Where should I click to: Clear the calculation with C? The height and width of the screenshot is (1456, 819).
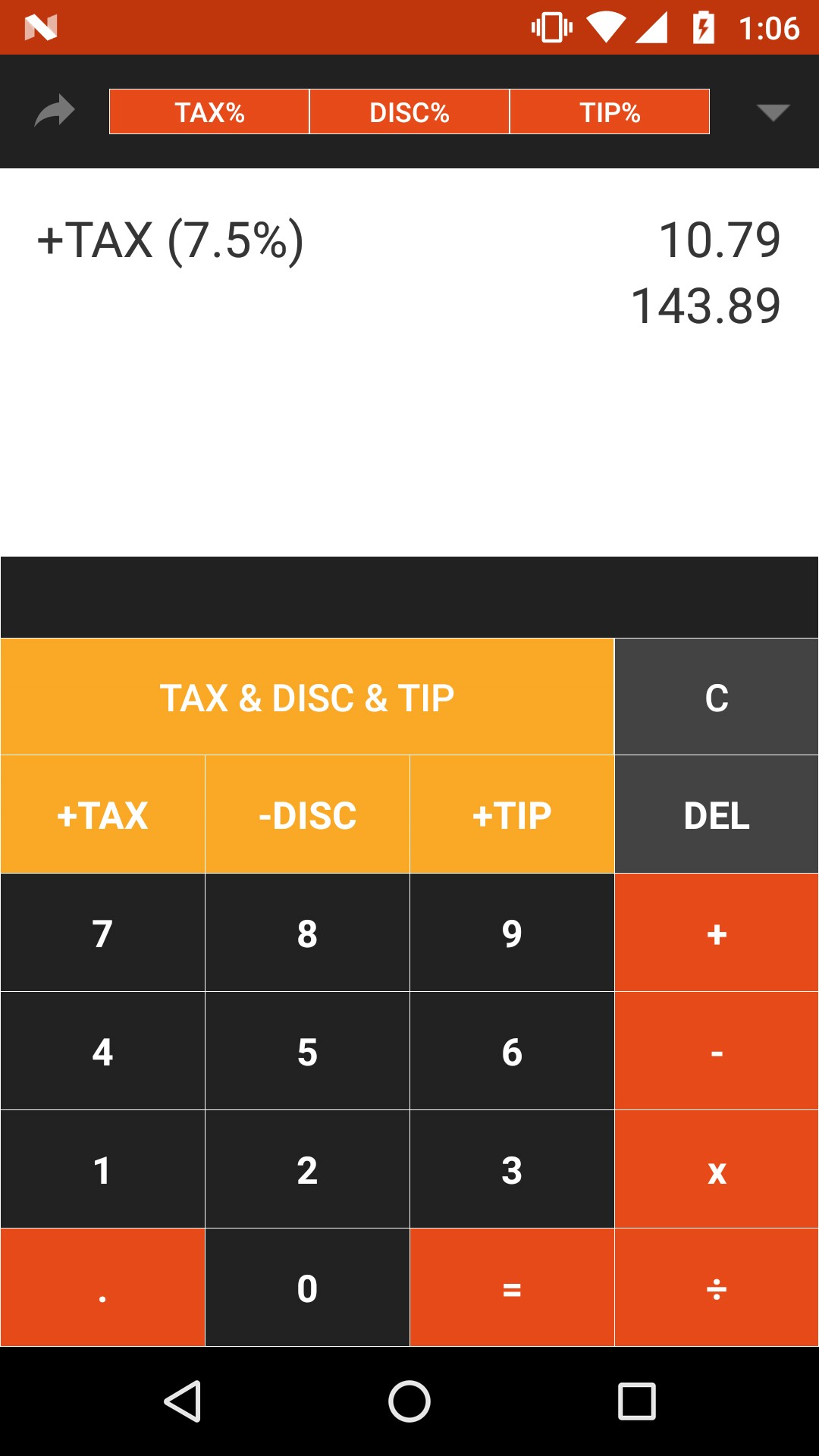[x=717, y=697]
